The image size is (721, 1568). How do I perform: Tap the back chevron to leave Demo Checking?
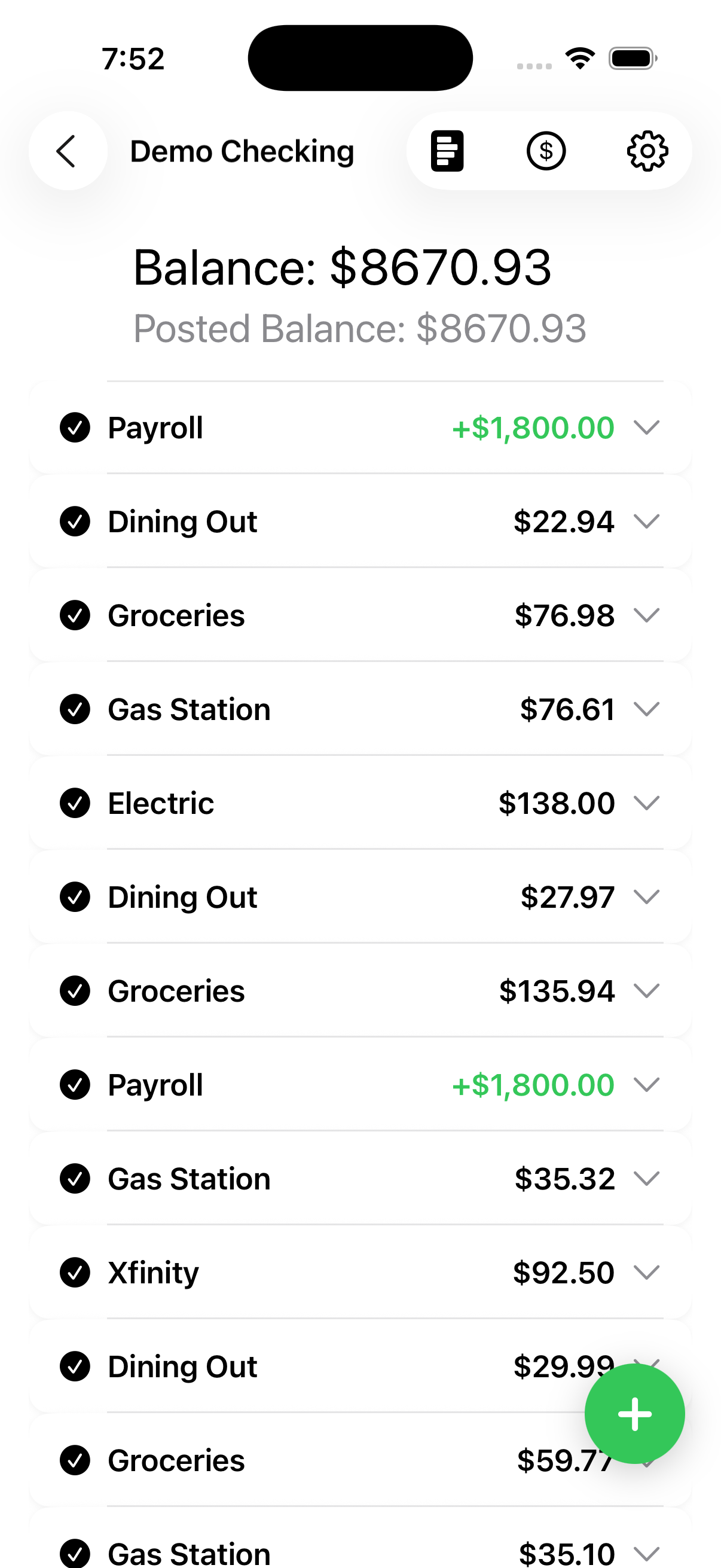68,150
